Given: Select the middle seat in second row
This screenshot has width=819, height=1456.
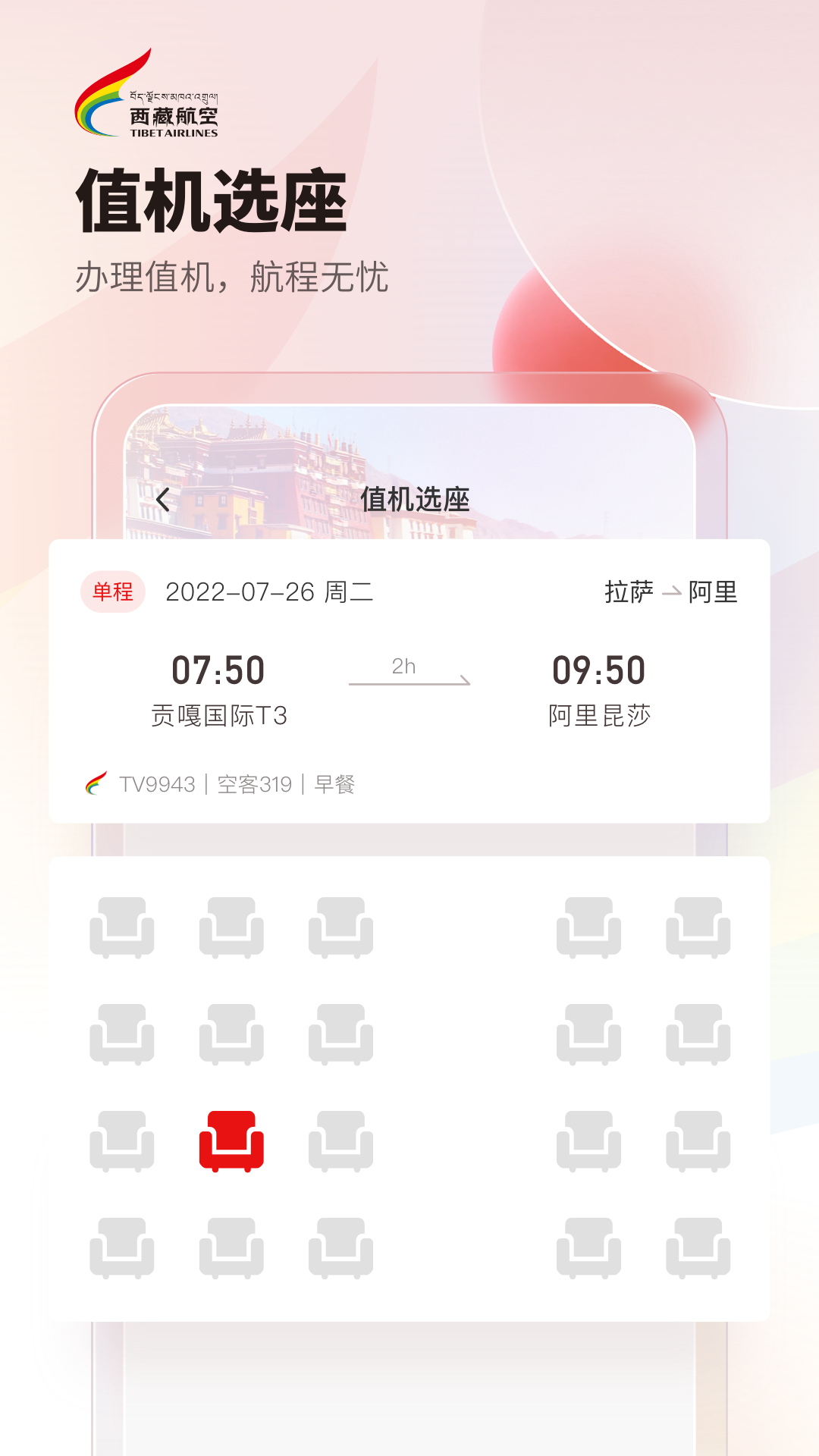Looking at the screenshot, I should pyautogui.click(x=232, y=1032).
